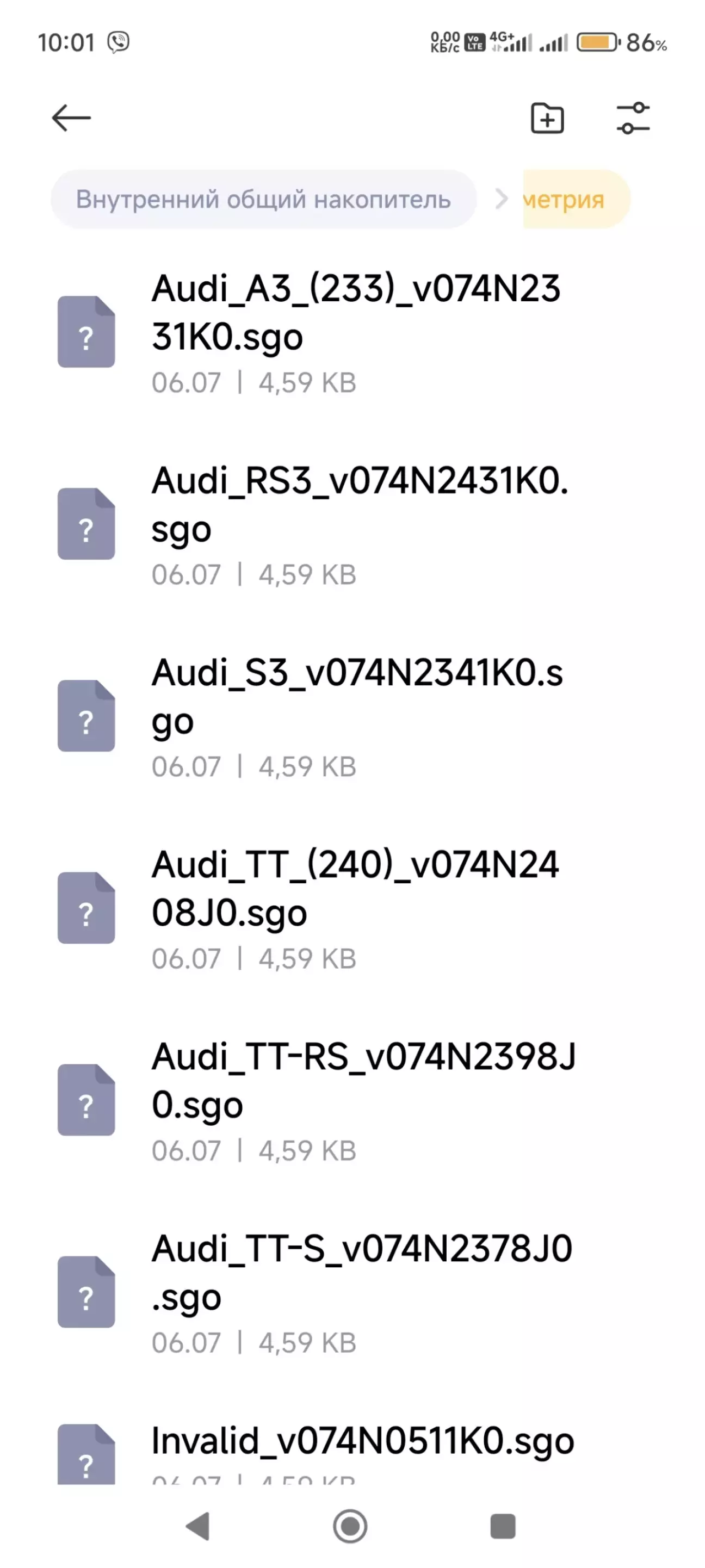This screenshot has height=1568, width=705.
Task: Open the sort and filter options
Action: (633, 118)
